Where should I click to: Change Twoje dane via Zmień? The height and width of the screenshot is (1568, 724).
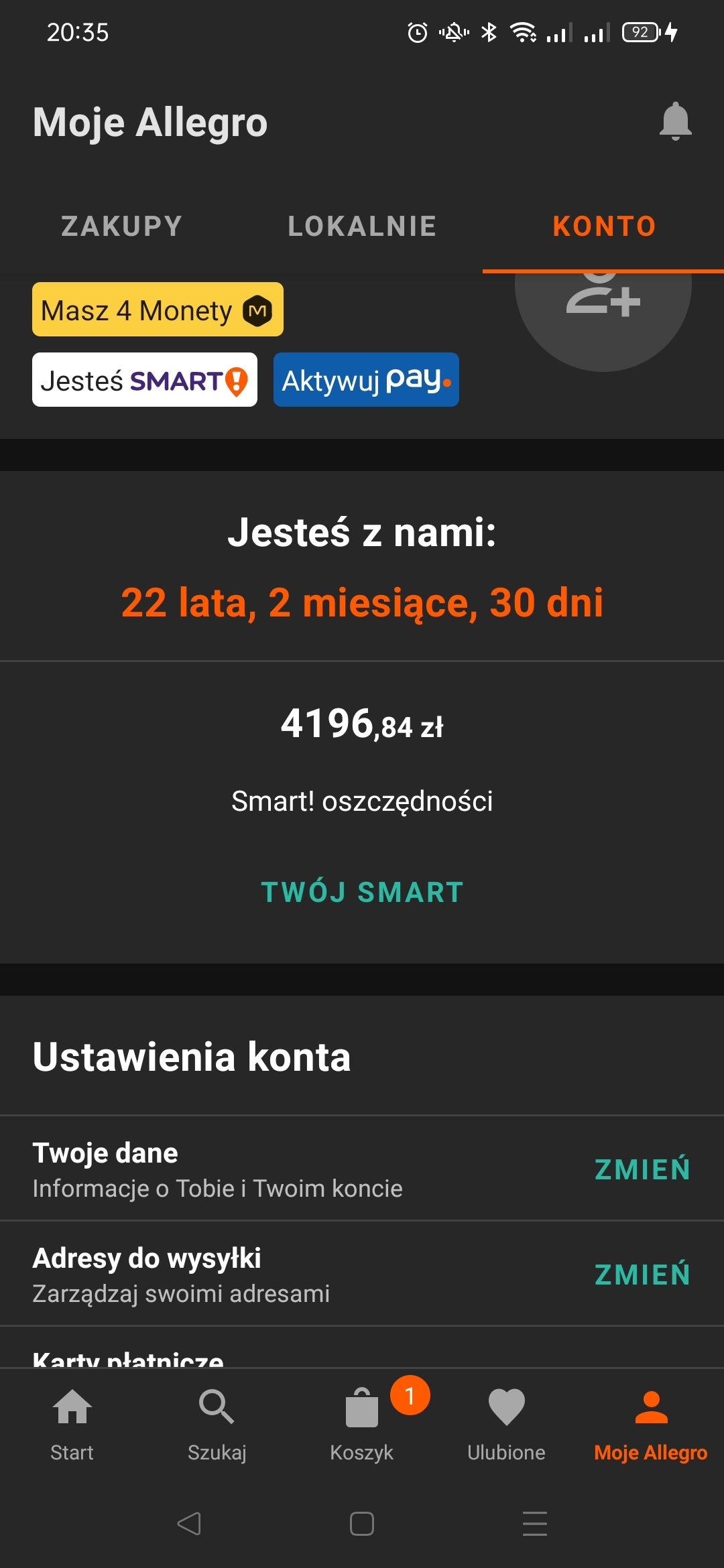pyautogui.click(x=642, y=1169)
